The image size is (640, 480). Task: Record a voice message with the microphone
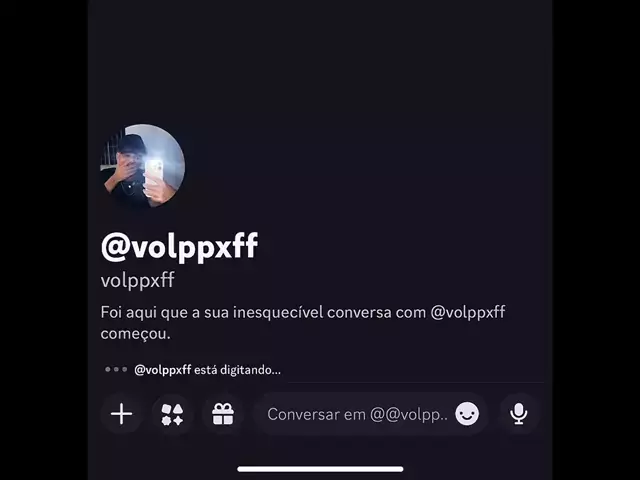pyautogui.click(x=518, y=414)
